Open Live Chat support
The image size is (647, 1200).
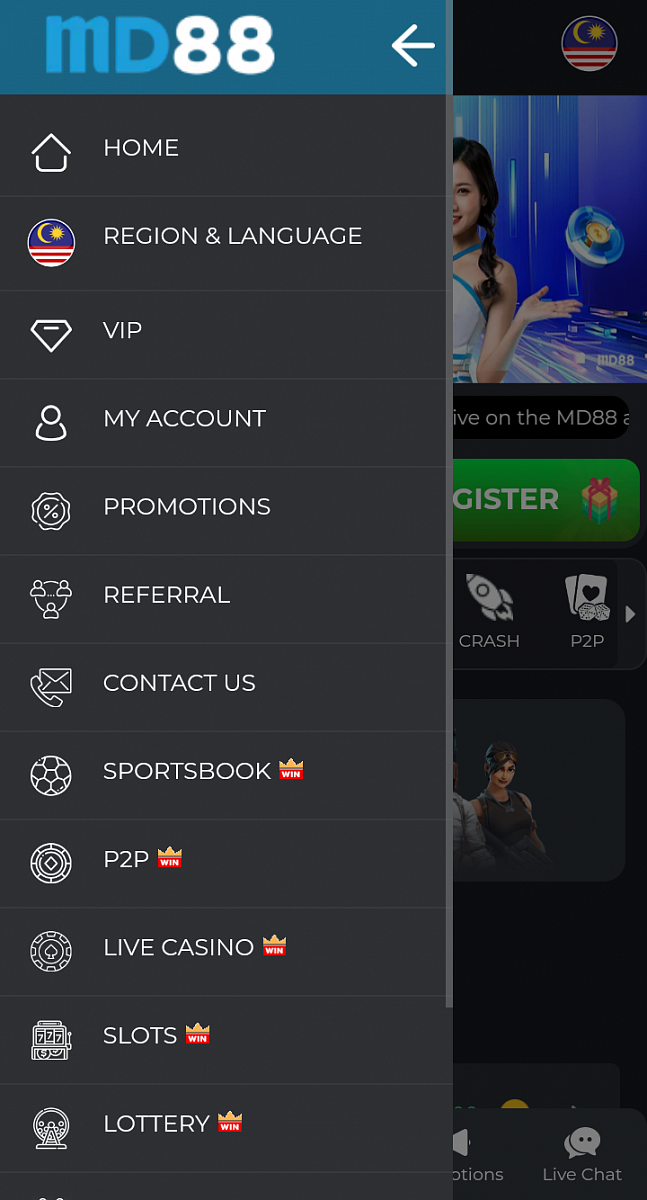pos(582,1154)
